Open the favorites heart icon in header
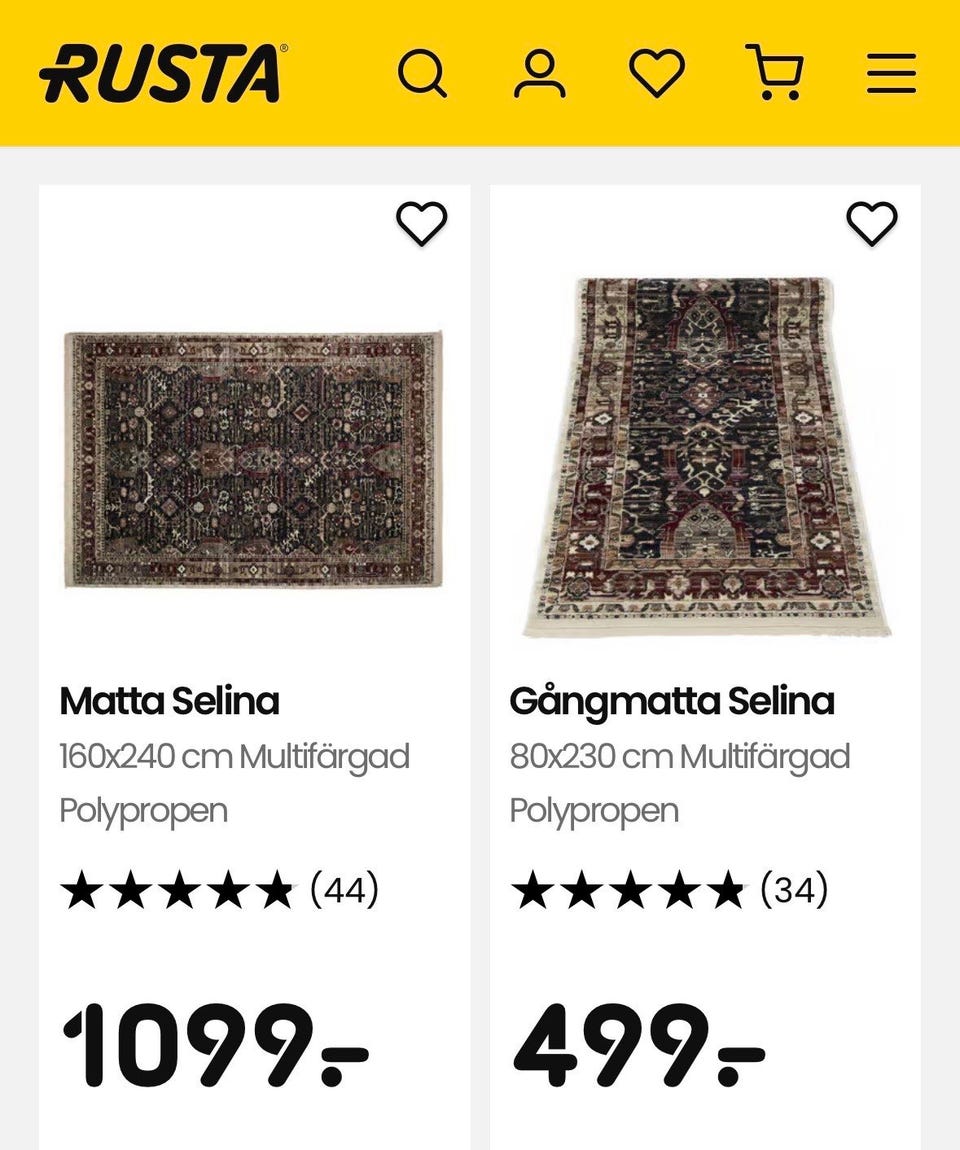This screenshot has width=960, height=1150. (657, 72)
